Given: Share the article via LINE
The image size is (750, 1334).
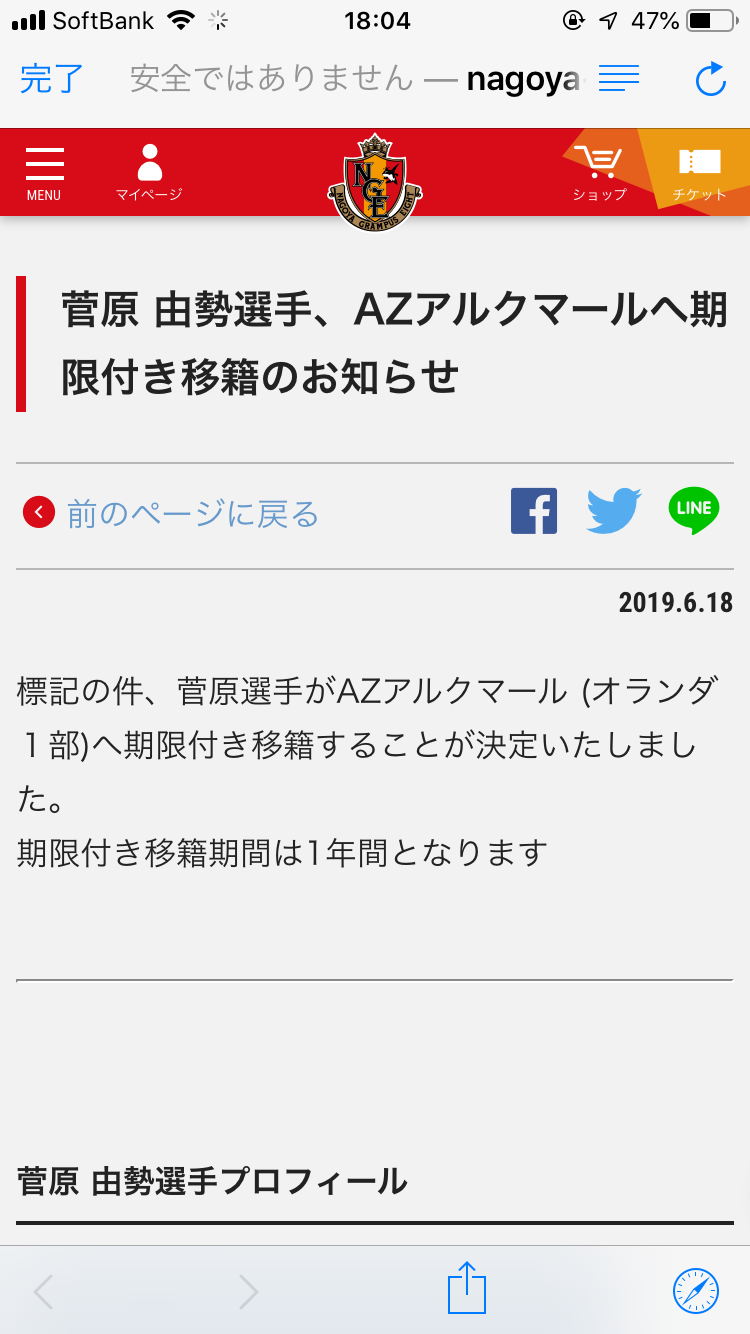Looking at the screenshot, I should (x=694, y=510).
